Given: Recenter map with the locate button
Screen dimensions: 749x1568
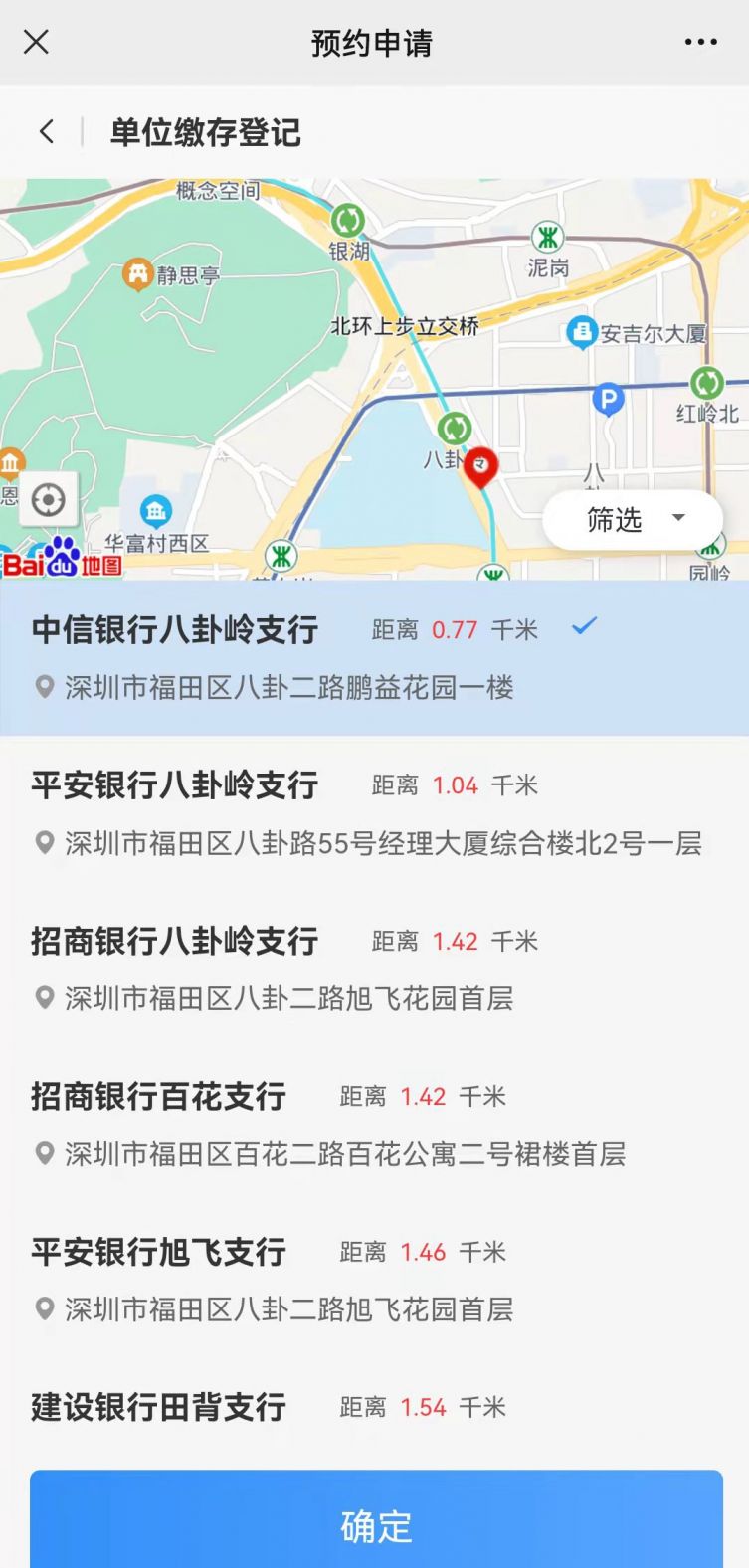Looking at the screenshot, I should (48, 500).
